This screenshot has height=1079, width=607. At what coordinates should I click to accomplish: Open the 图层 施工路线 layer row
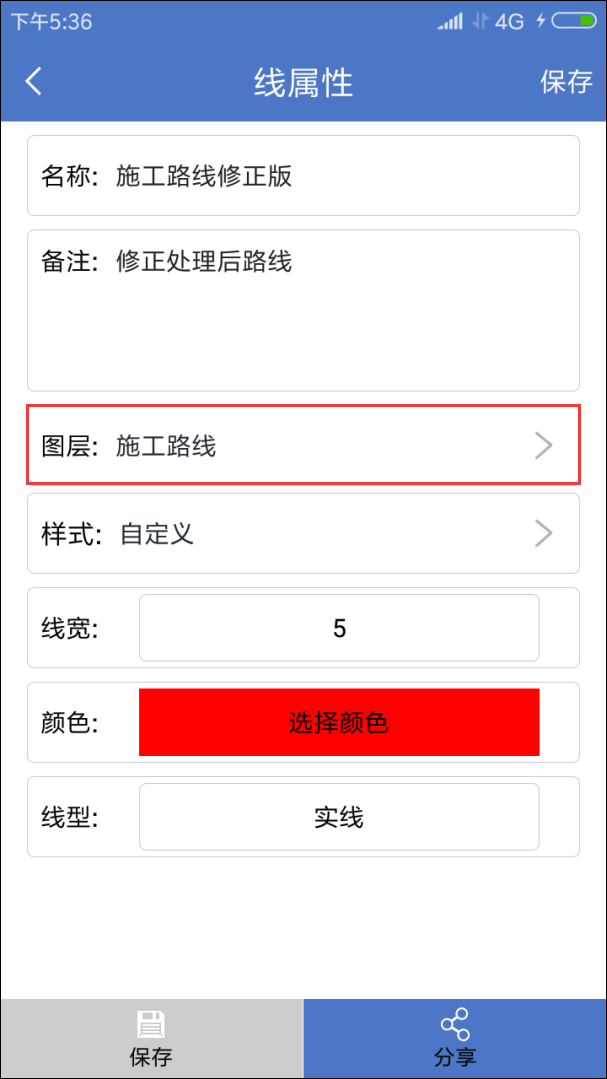303,445
